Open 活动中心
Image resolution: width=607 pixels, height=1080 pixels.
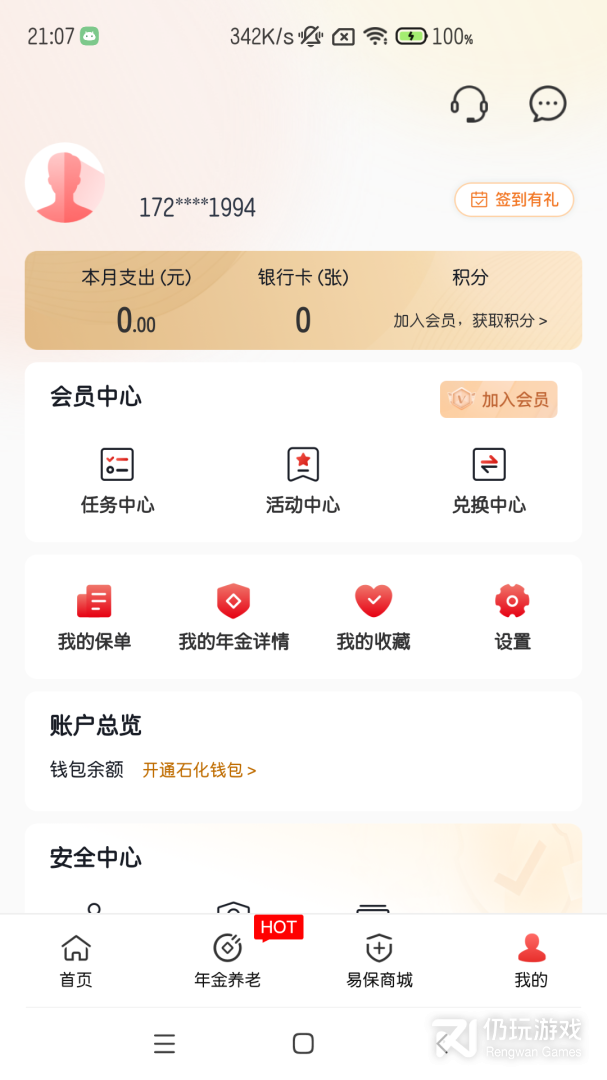click(x=303, y=481)
